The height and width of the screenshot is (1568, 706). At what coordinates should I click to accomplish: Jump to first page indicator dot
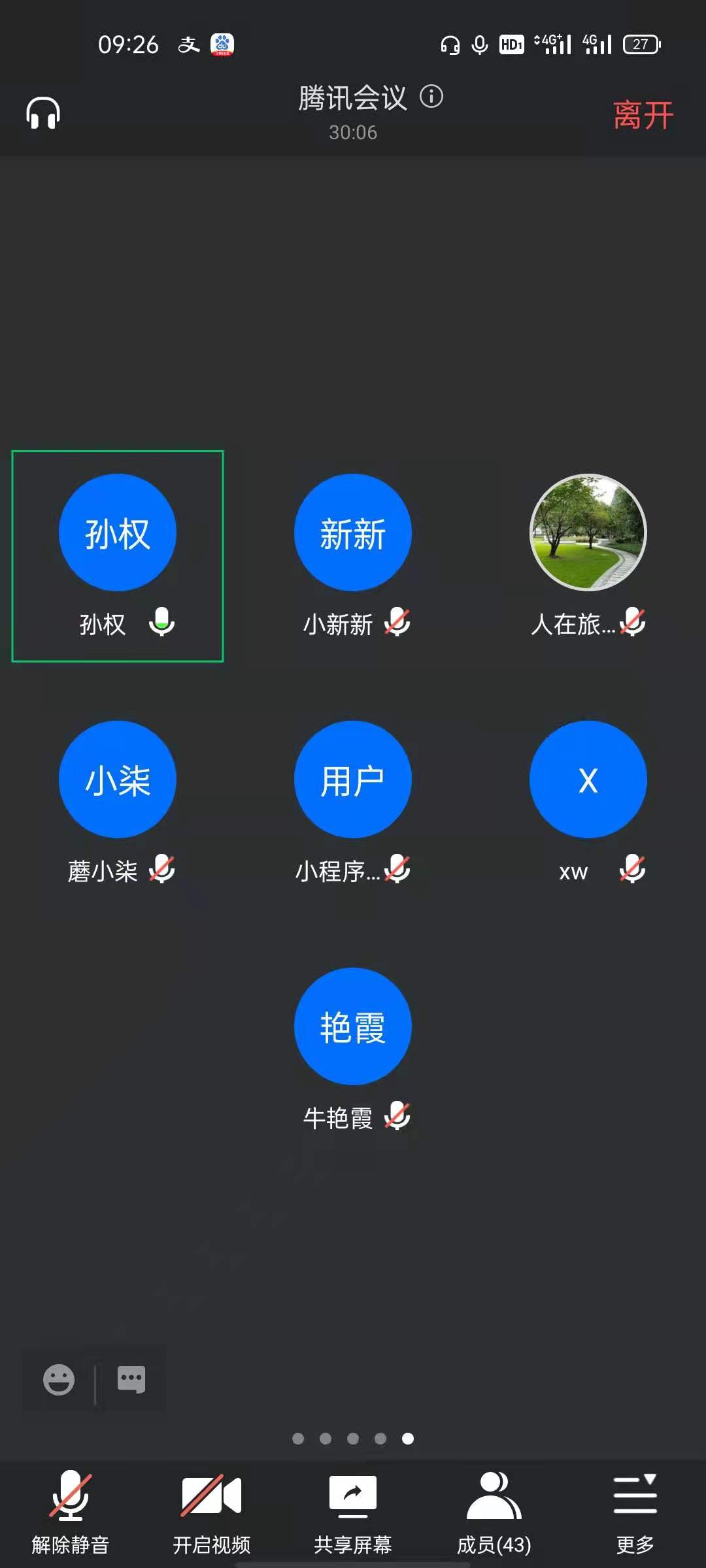(x=298, y=1439)
